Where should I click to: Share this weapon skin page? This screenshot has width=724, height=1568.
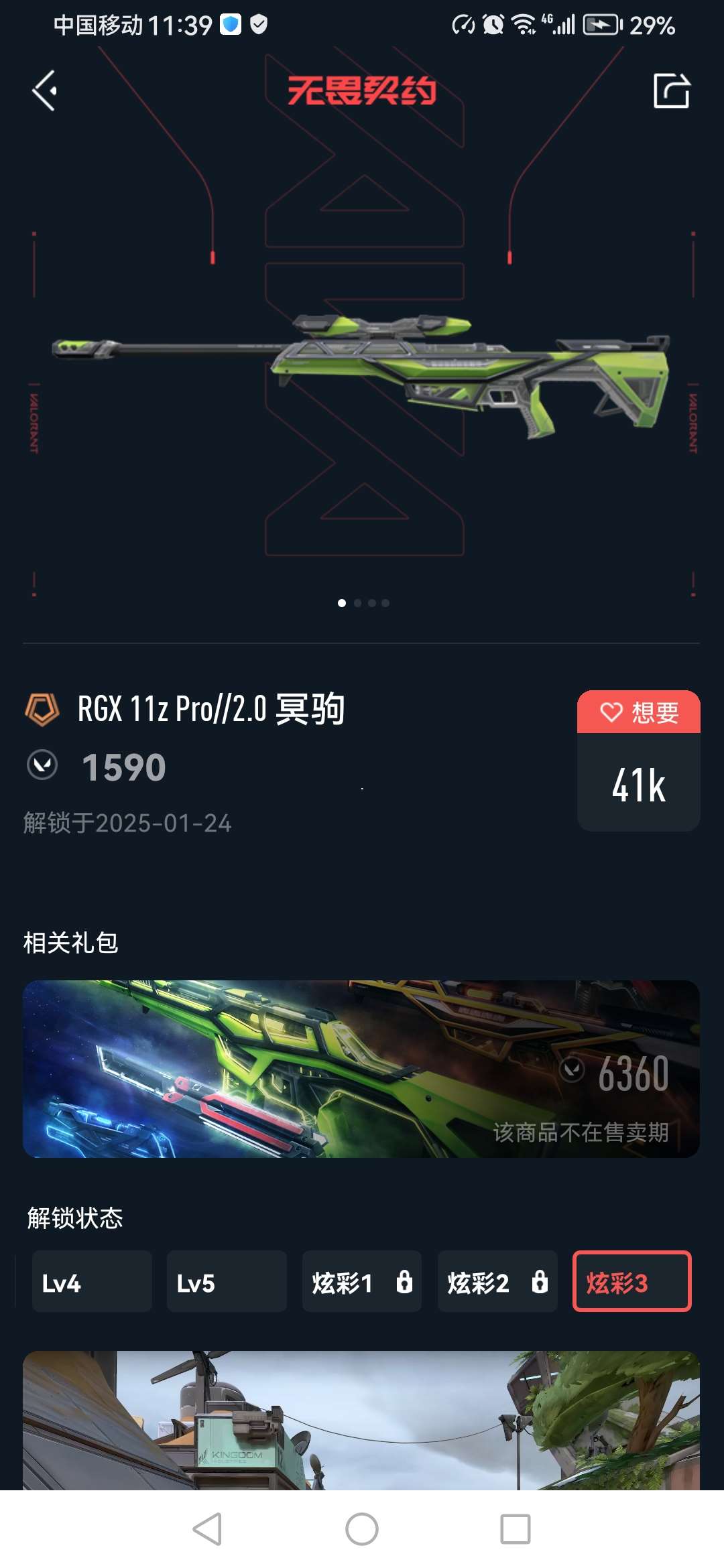[x=671, y=91]
